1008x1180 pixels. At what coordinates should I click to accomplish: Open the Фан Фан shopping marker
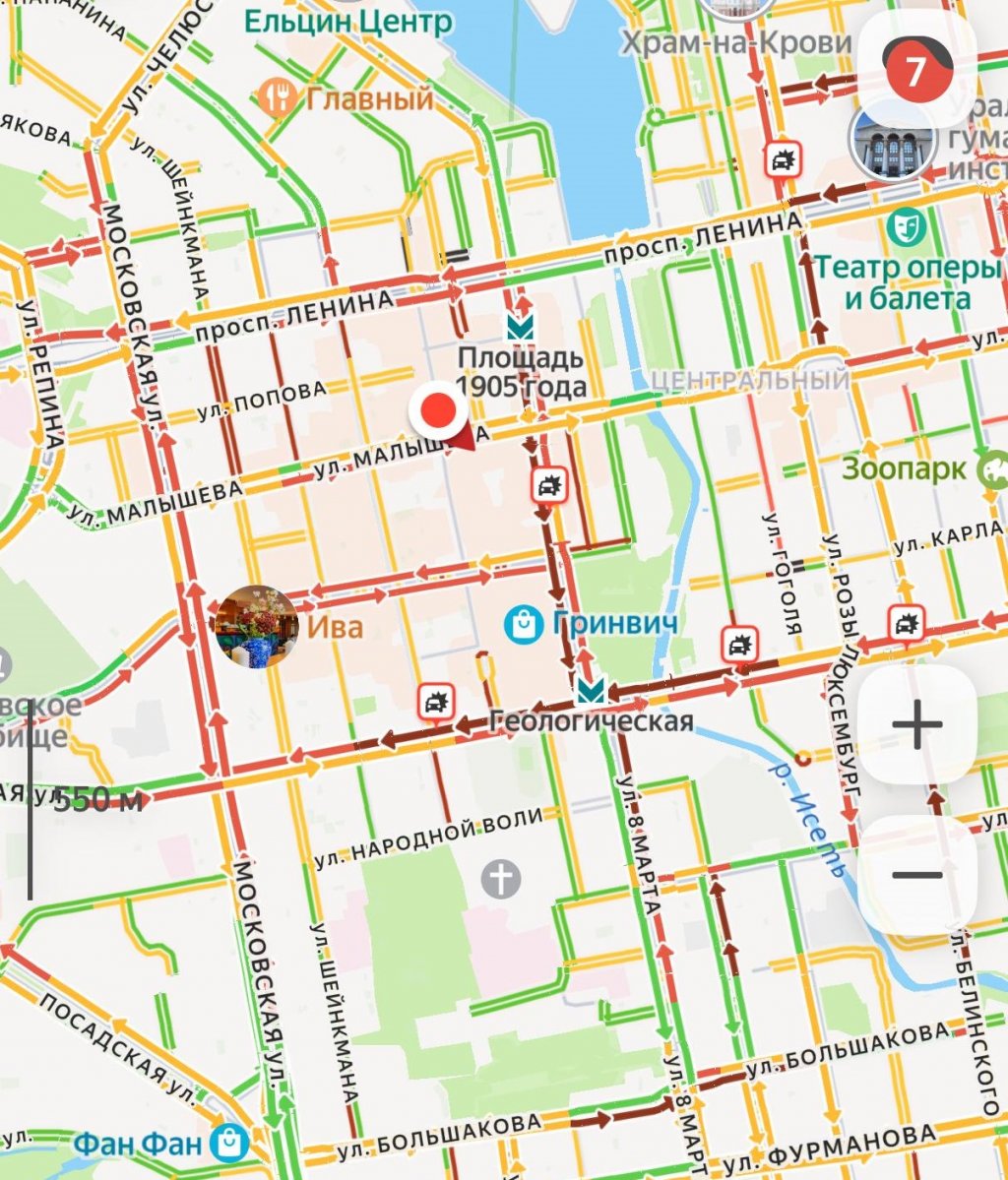tap(230, 1143)
